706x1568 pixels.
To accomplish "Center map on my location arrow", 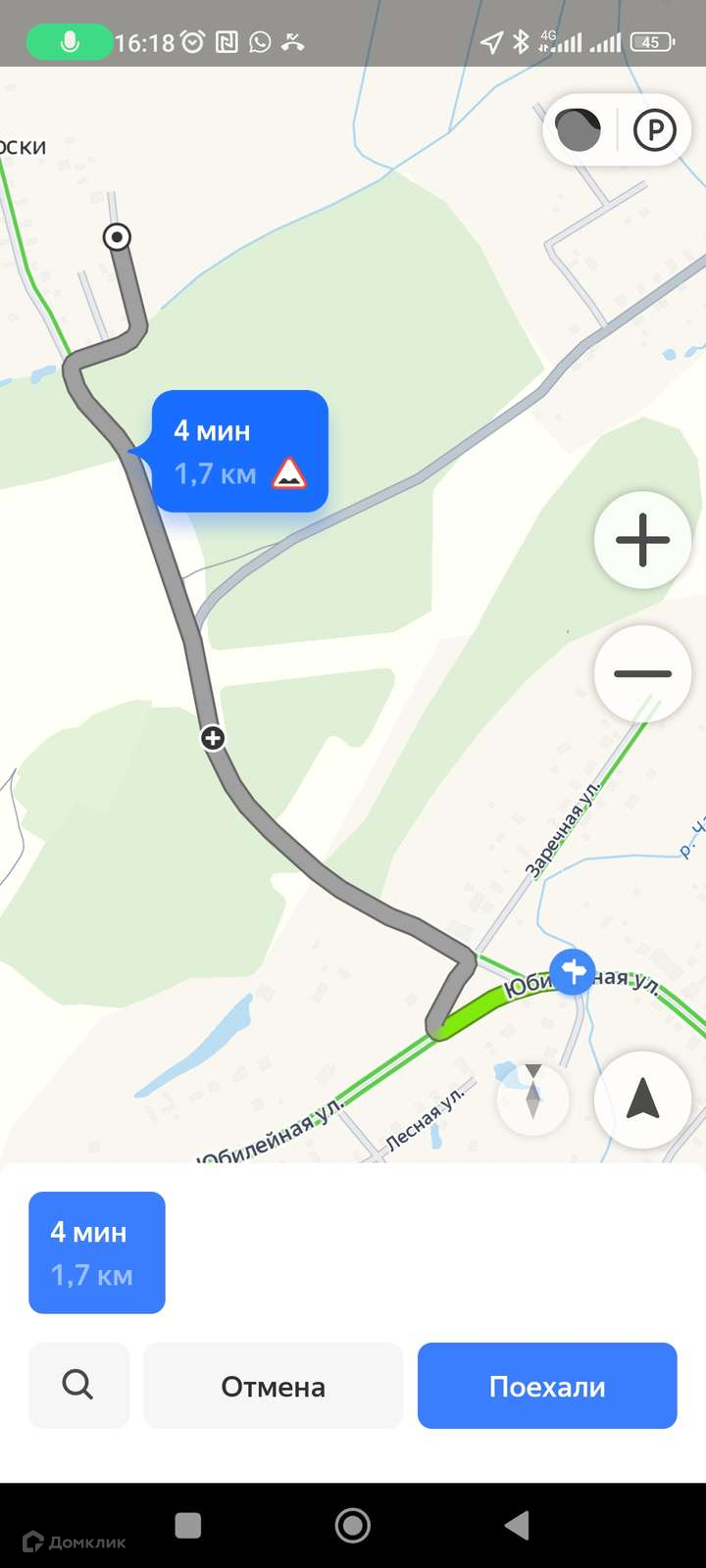I will pos(642,1100).
